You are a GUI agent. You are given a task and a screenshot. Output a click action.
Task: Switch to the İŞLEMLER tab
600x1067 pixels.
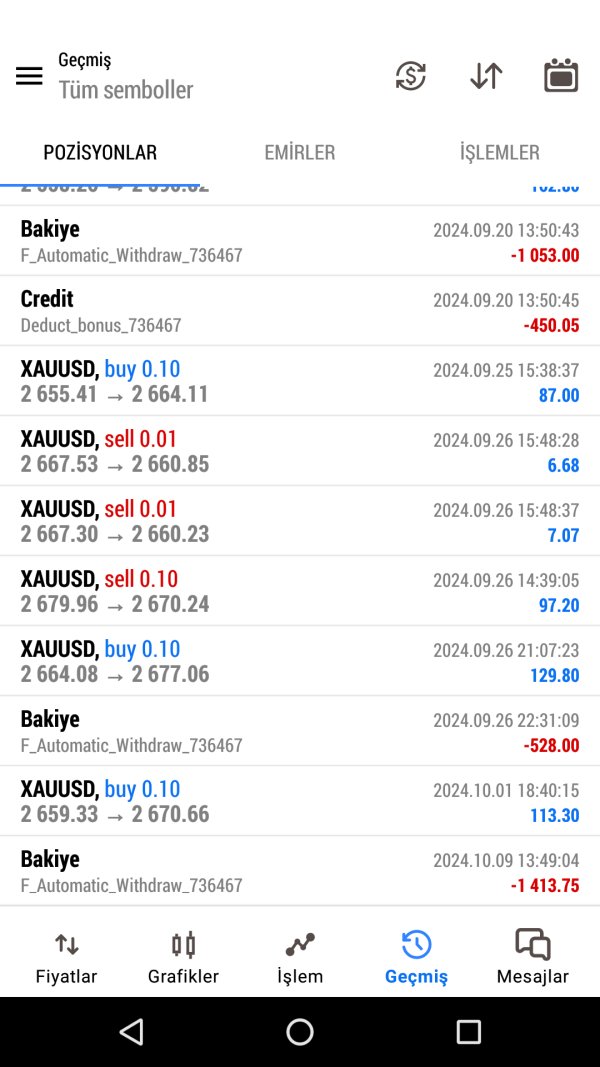tap(500, 152)
